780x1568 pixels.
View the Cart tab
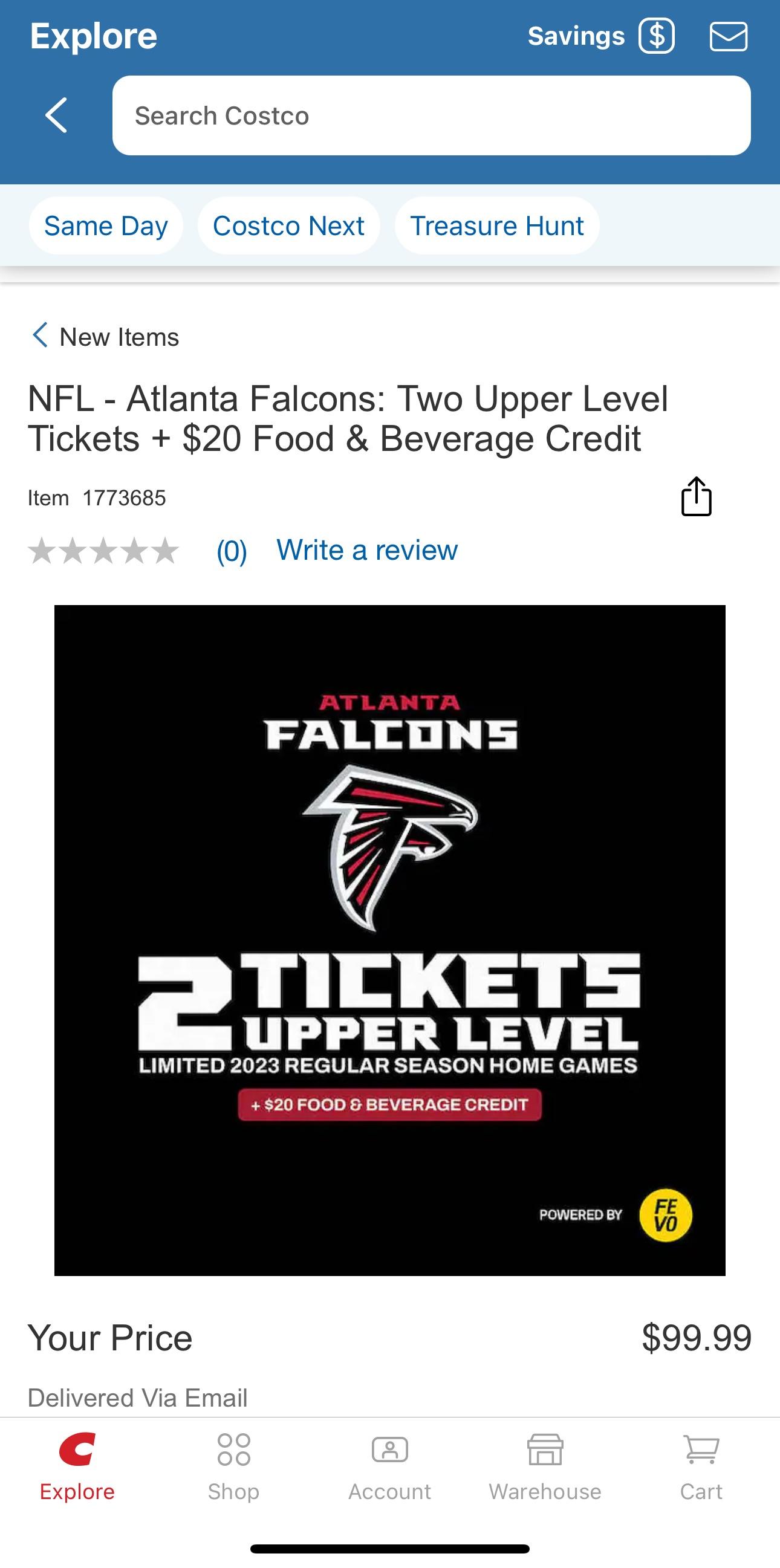[701, 1468]
